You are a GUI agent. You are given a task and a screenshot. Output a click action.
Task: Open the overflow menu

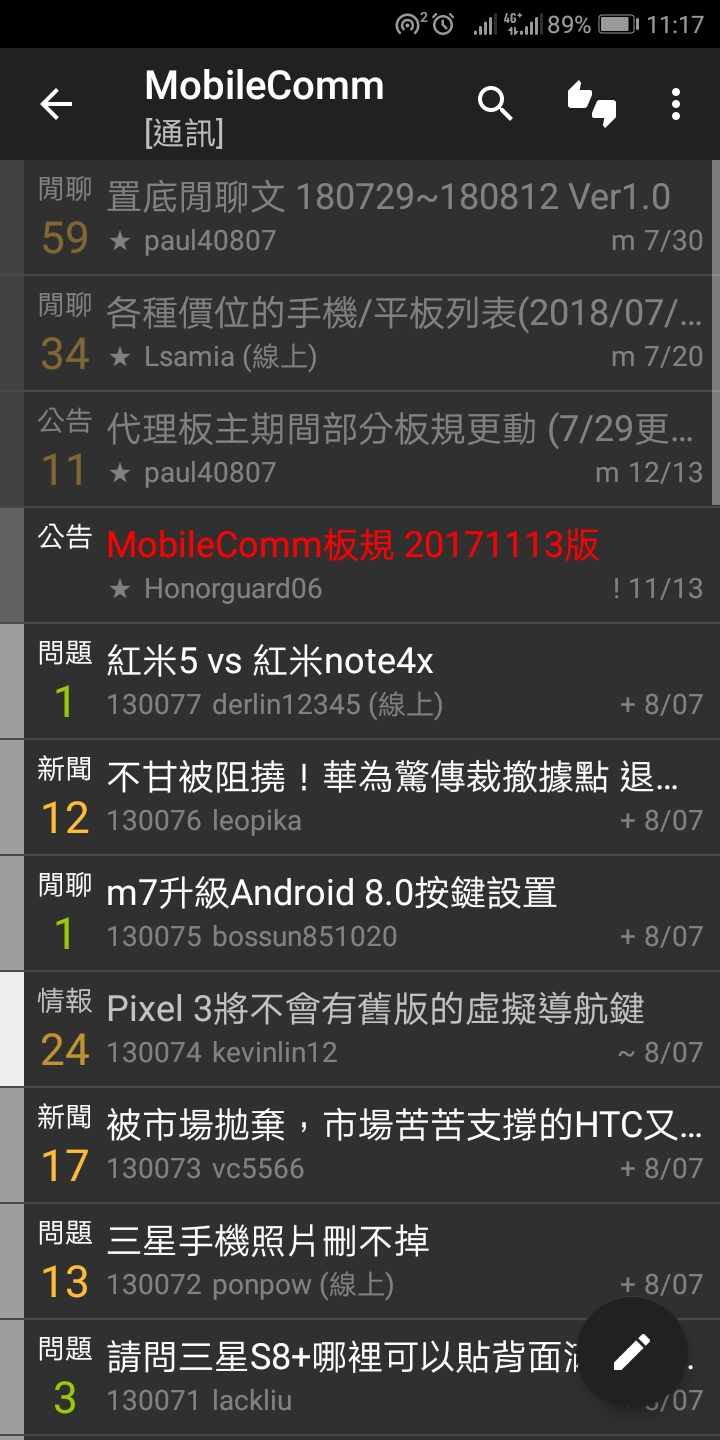(x=676, y=104)
